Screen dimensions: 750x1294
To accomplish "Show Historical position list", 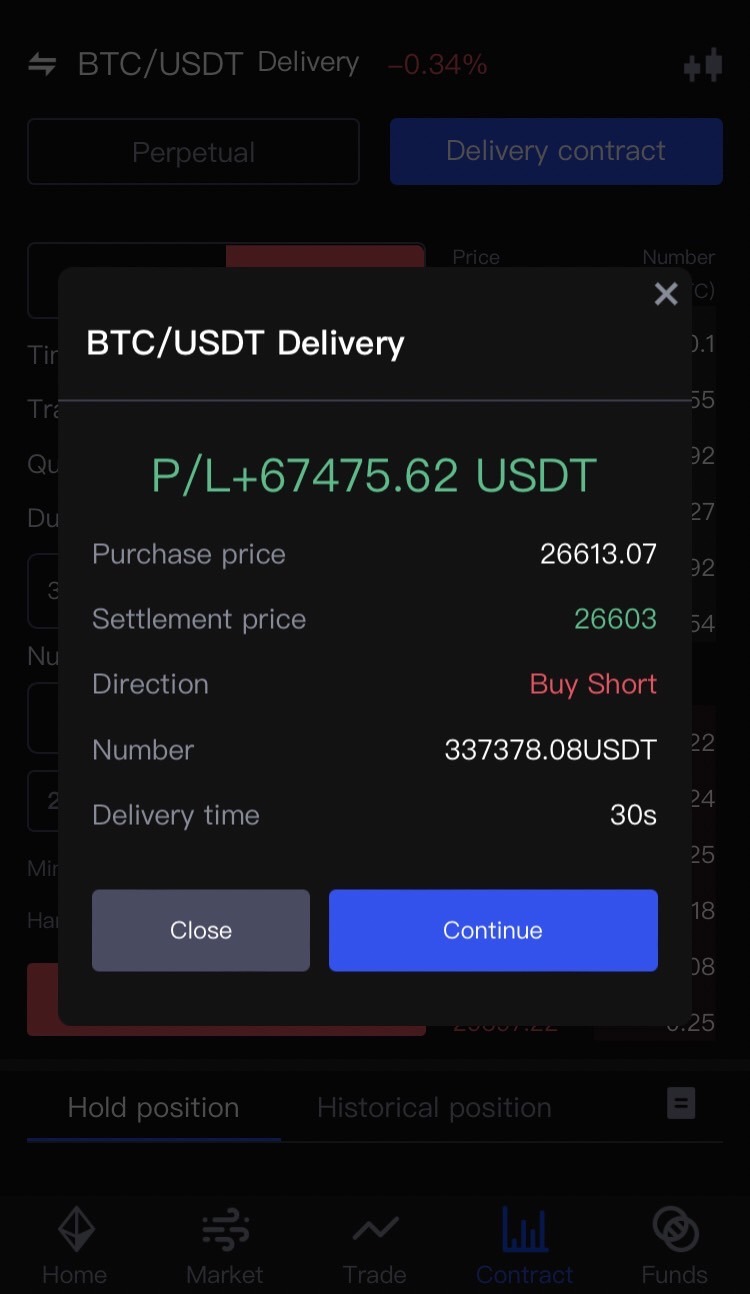I will click(x=434, y=1108).
